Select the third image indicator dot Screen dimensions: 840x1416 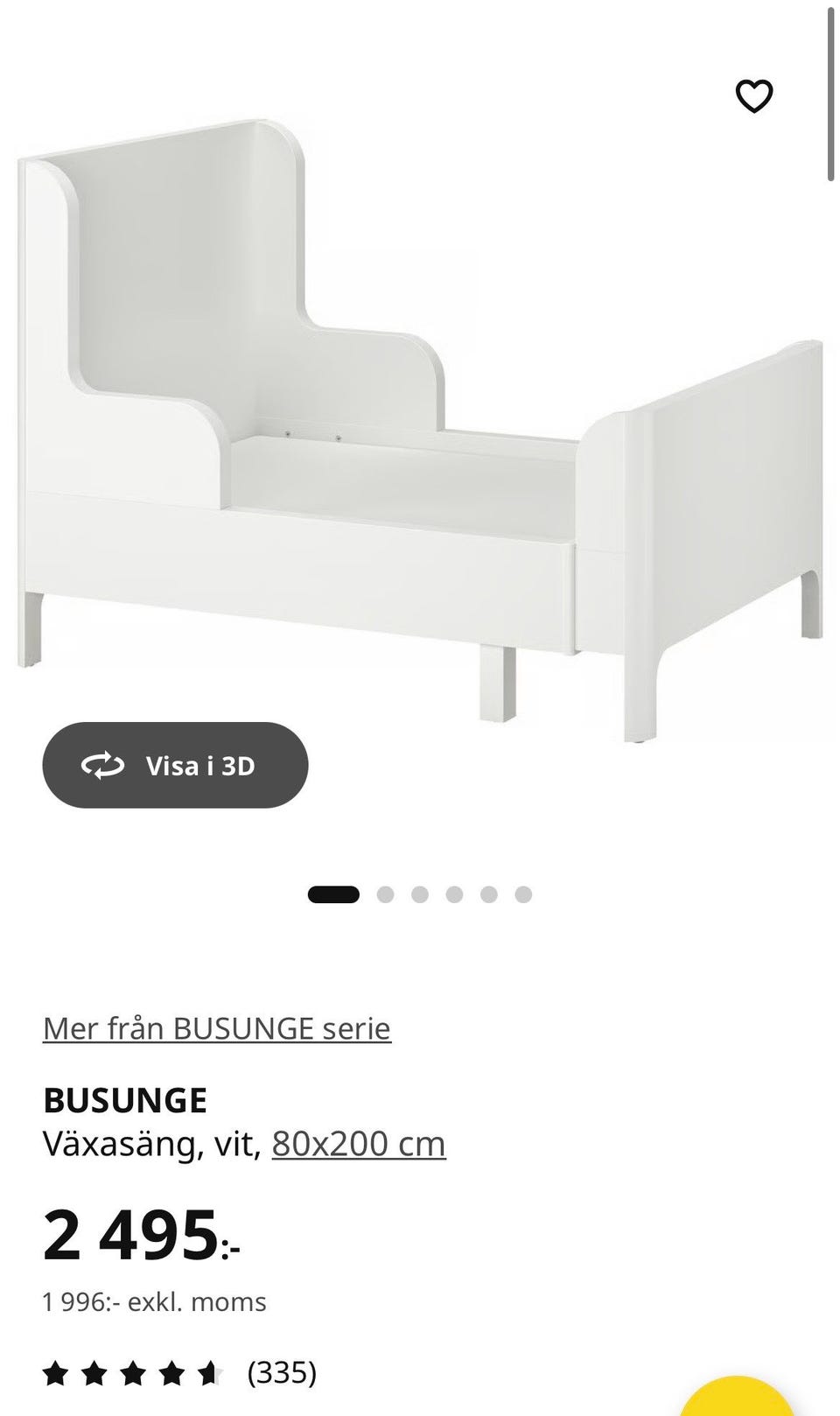420,894
